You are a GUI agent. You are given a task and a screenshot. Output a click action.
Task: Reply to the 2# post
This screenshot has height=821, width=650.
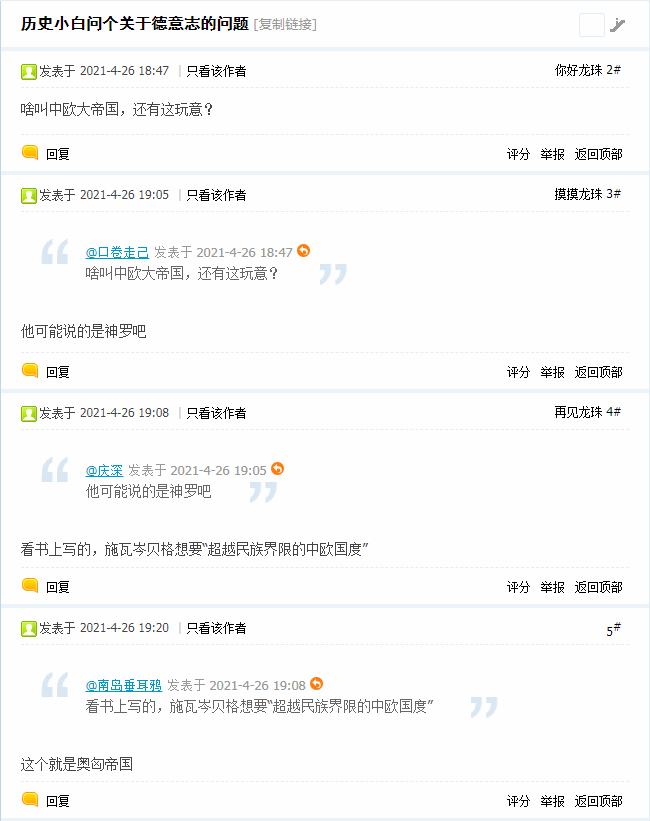(x=46, y=154)
